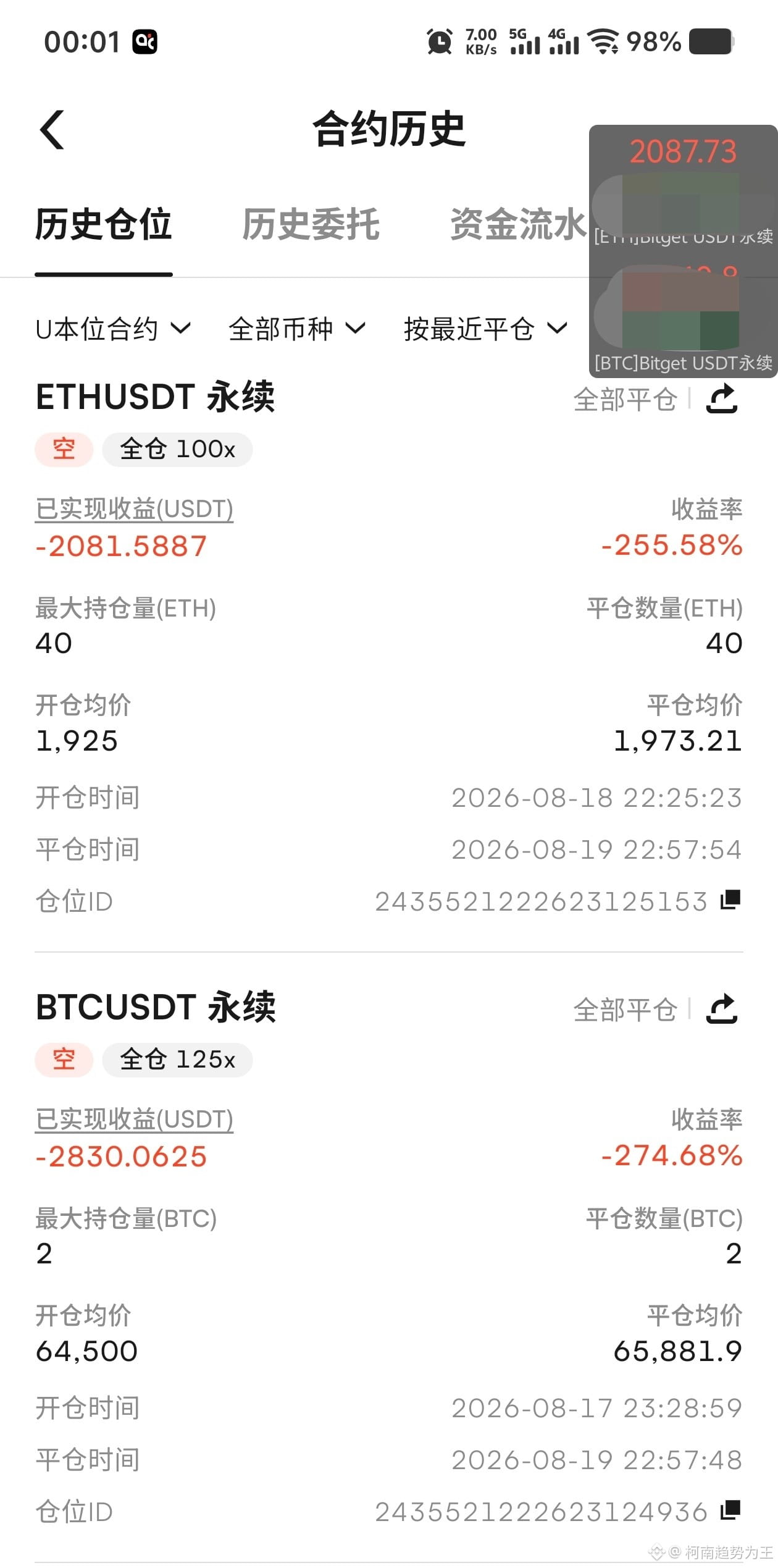Share the BTCUSDT 永续 position

722,1009
